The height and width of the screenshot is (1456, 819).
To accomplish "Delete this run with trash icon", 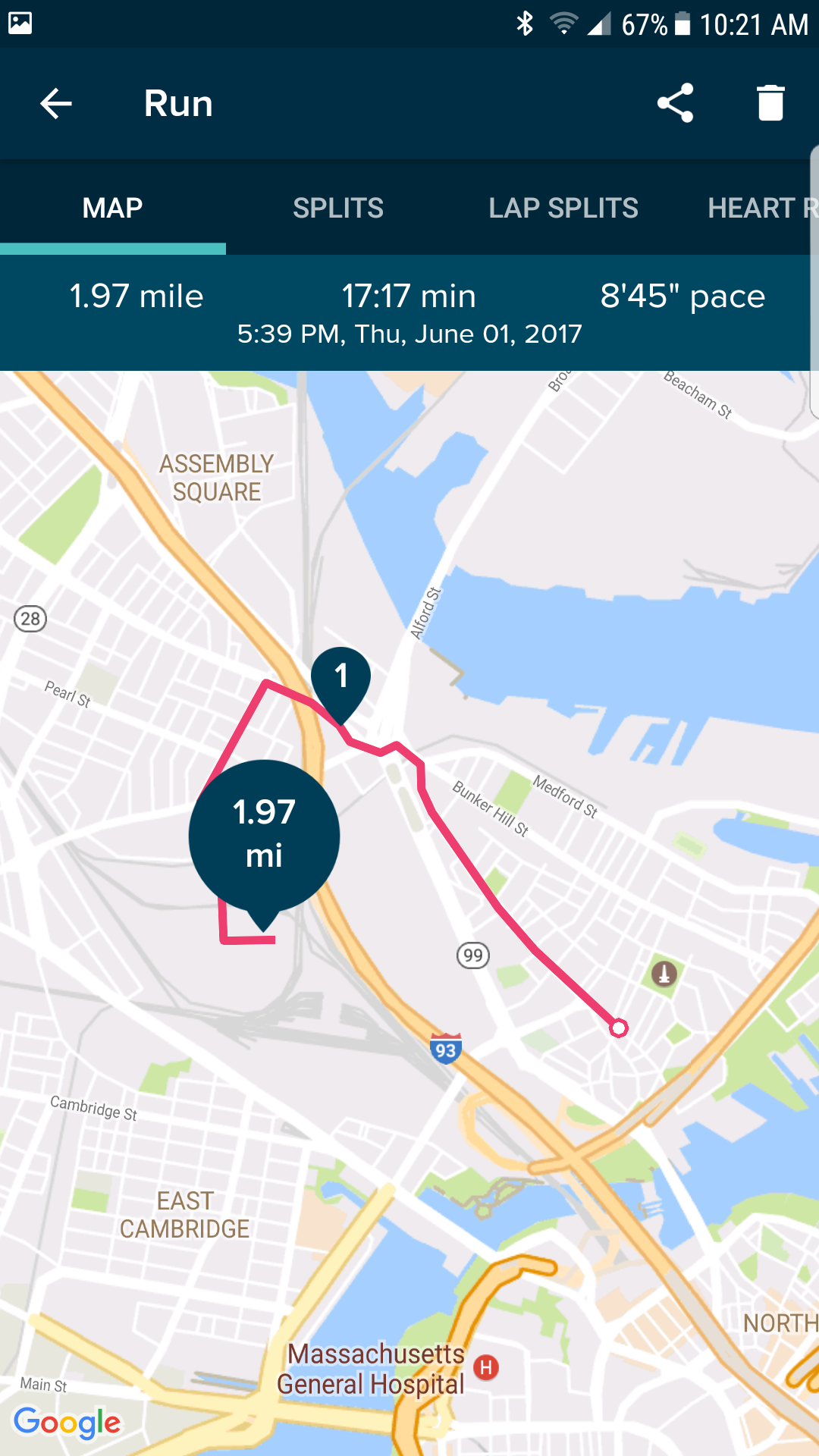I will [x=770, y=103].
